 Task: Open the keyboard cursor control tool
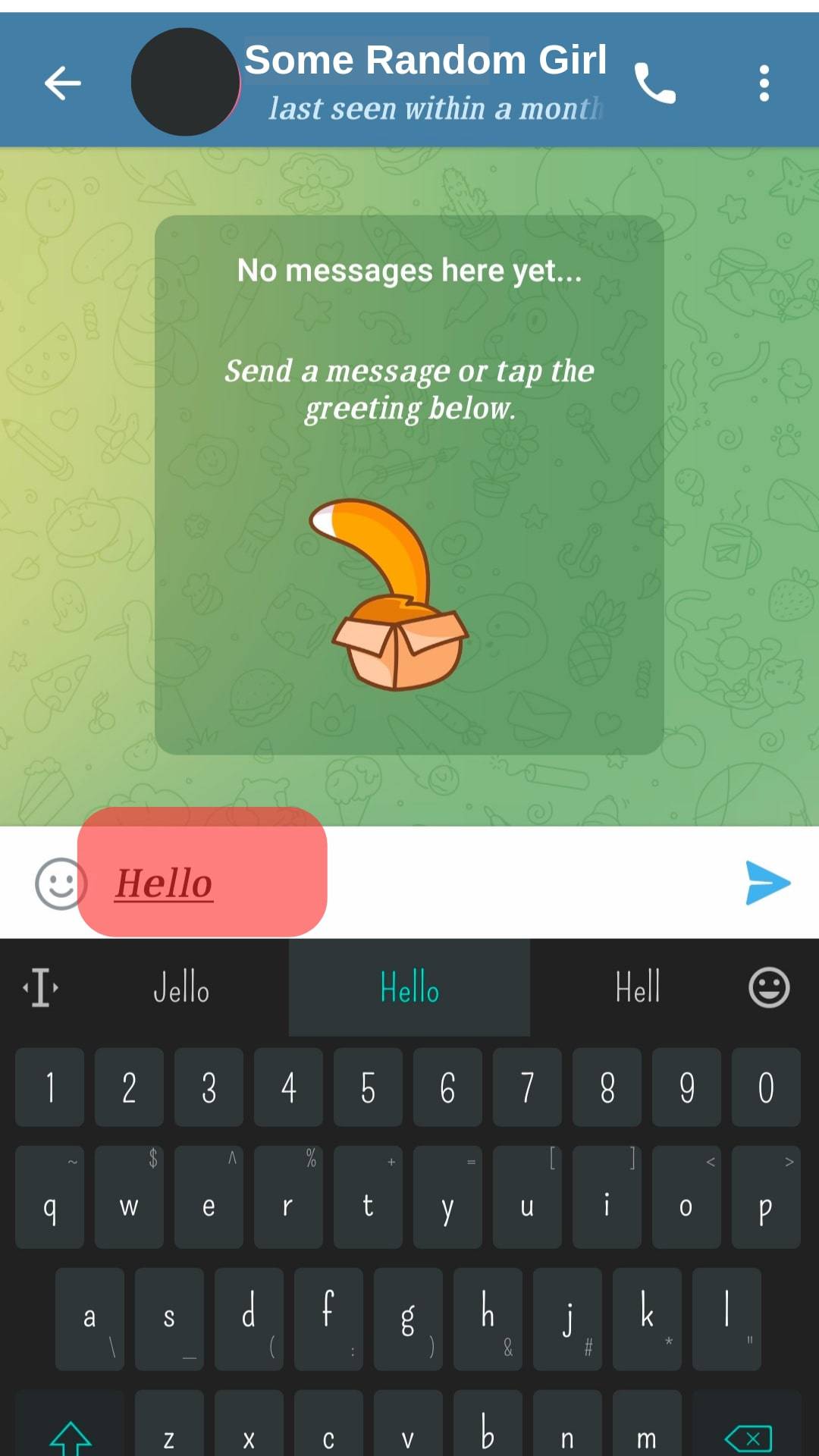pyautogui.click(x=41, y=988)
